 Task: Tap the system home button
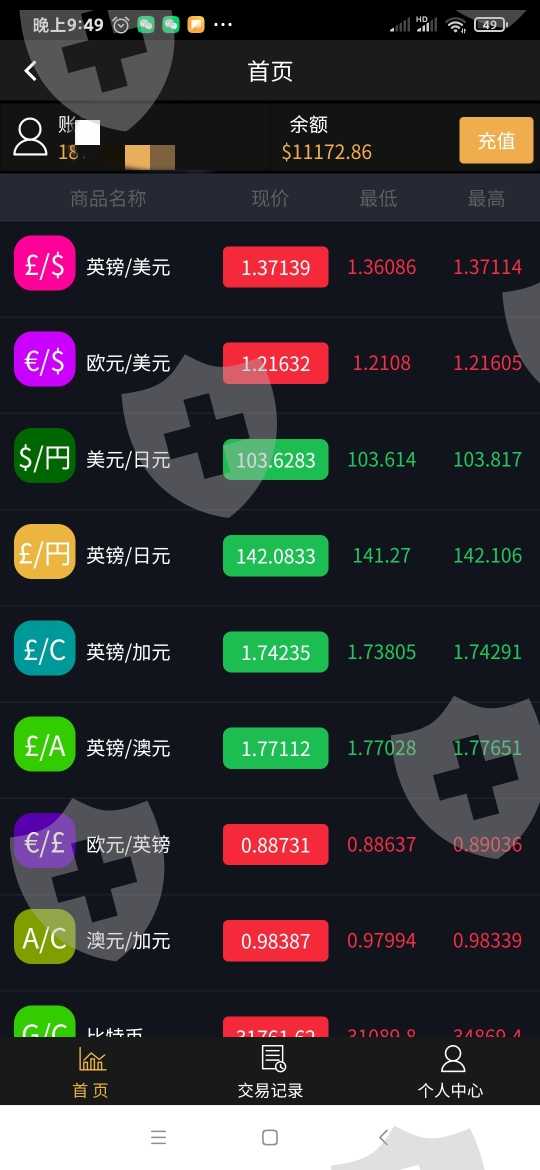pos(270,1137)
